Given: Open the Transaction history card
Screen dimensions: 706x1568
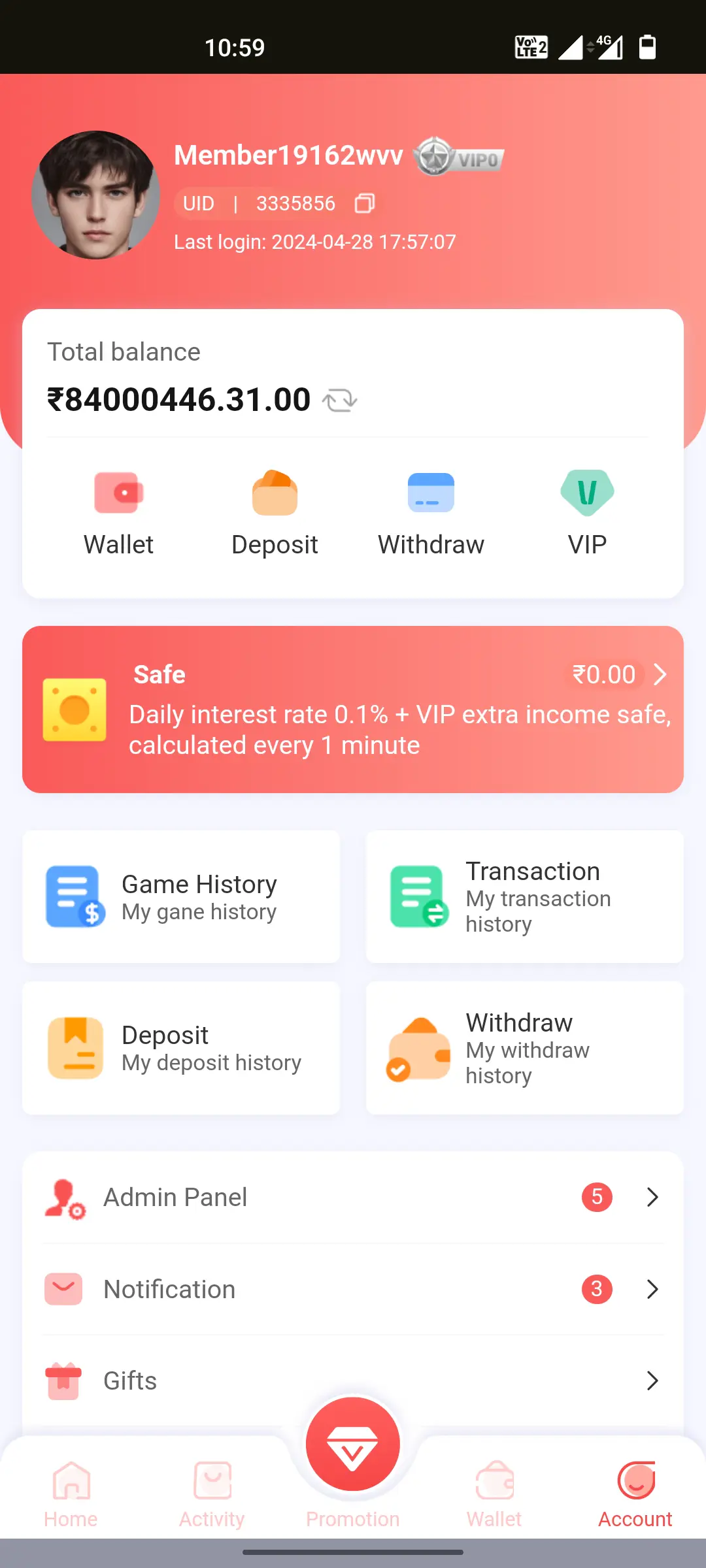Looking at the screenshot, I should (524, 896).
